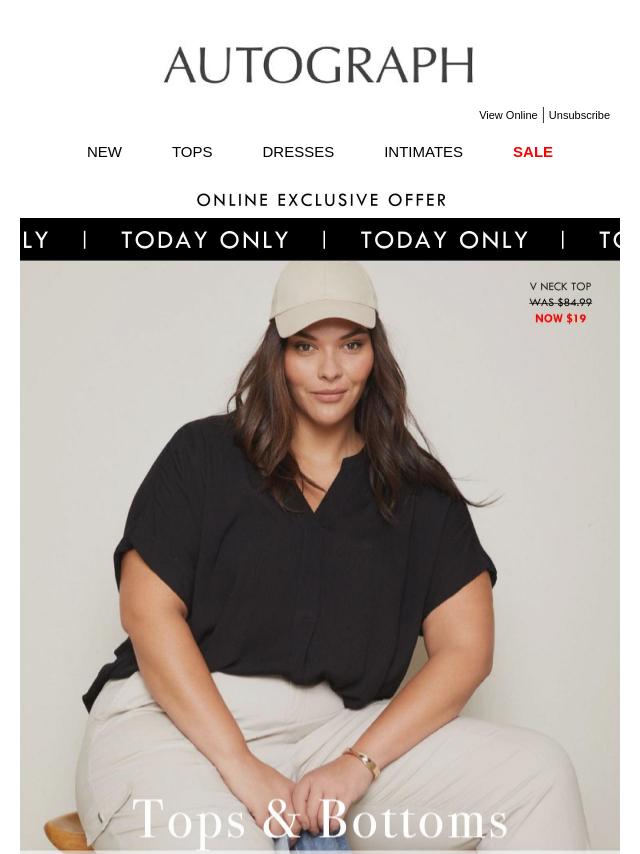Browse the DRESSES category

298,152
